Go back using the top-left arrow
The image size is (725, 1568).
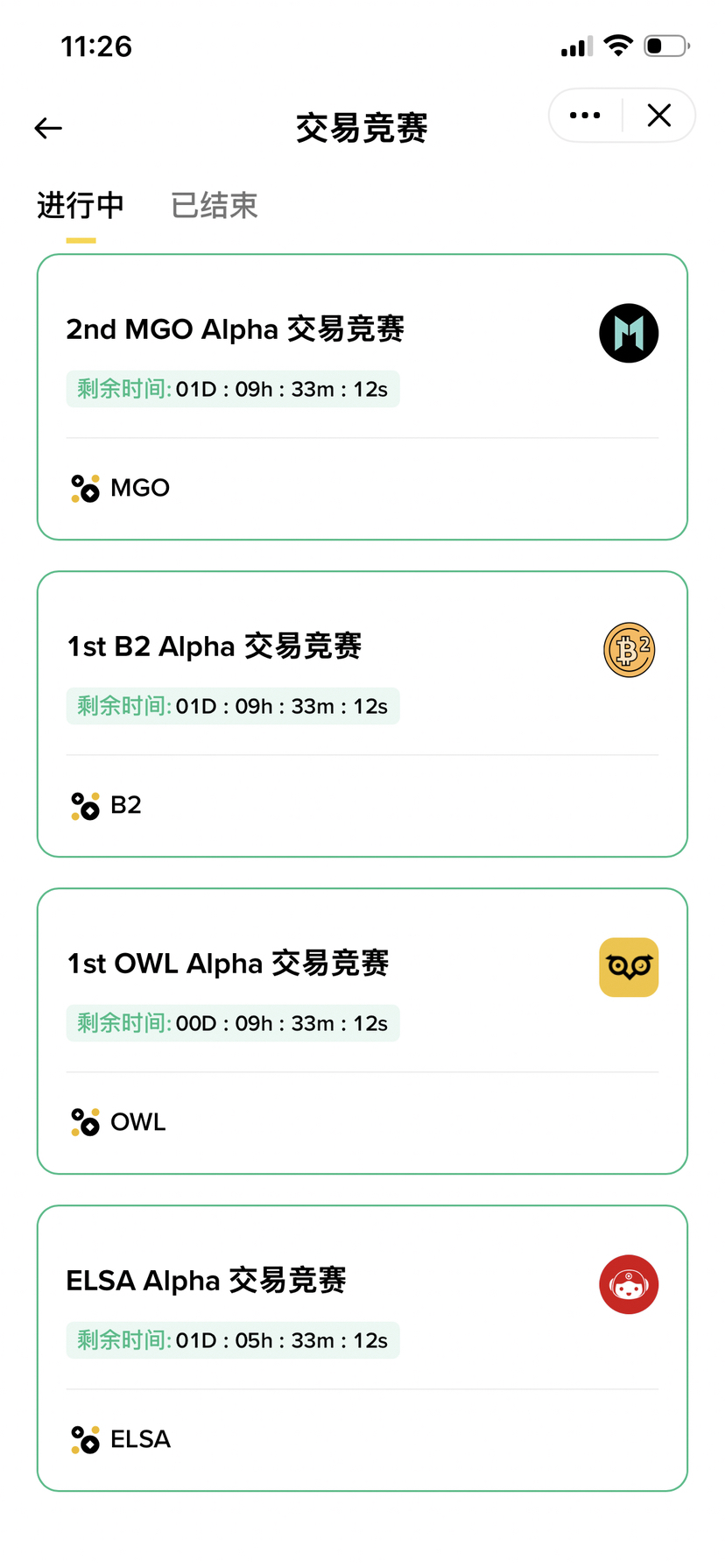point(48,129)
